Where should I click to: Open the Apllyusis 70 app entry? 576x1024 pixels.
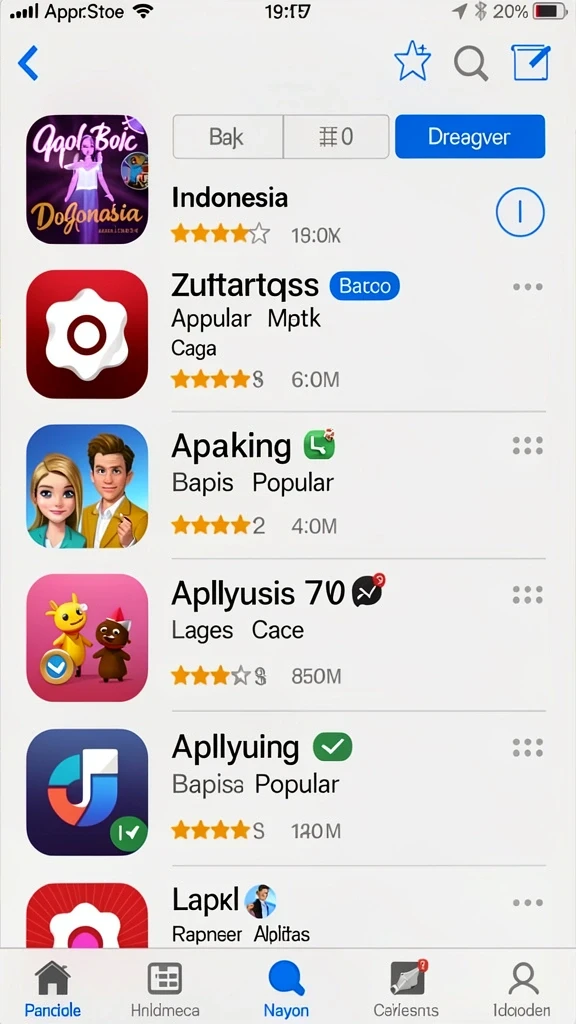point(286,637)
